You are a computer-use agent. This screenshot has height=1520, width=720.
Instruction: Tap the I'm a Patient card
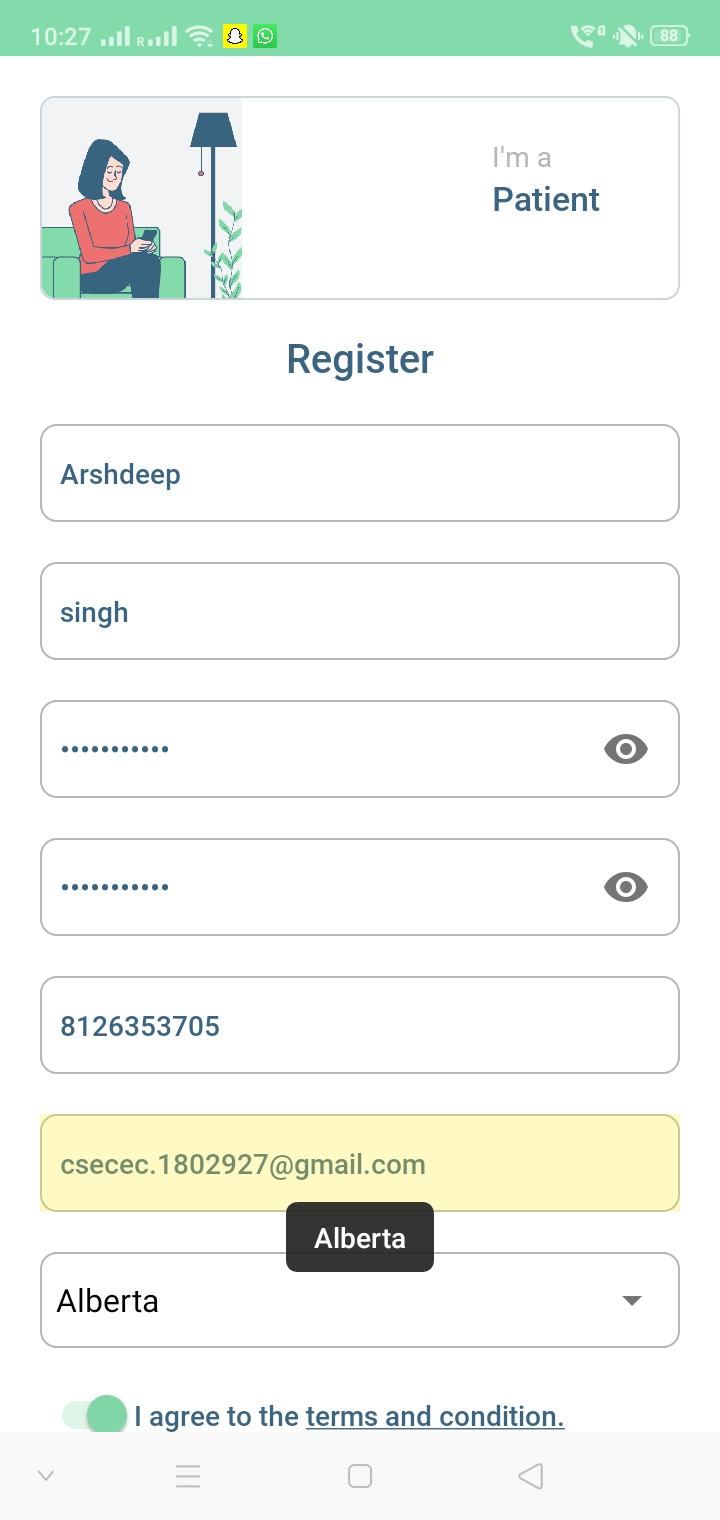click(360, 198)
